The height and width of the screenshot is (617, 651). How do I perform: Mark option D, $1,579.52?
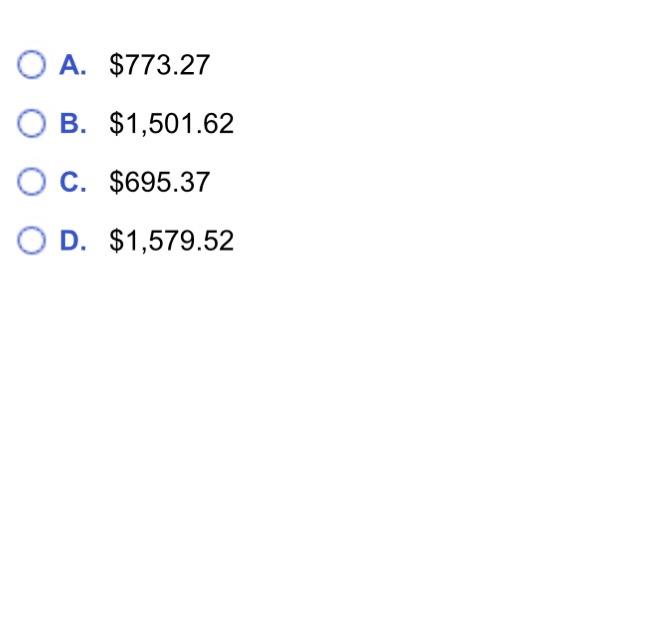click(x=32, y=241)
